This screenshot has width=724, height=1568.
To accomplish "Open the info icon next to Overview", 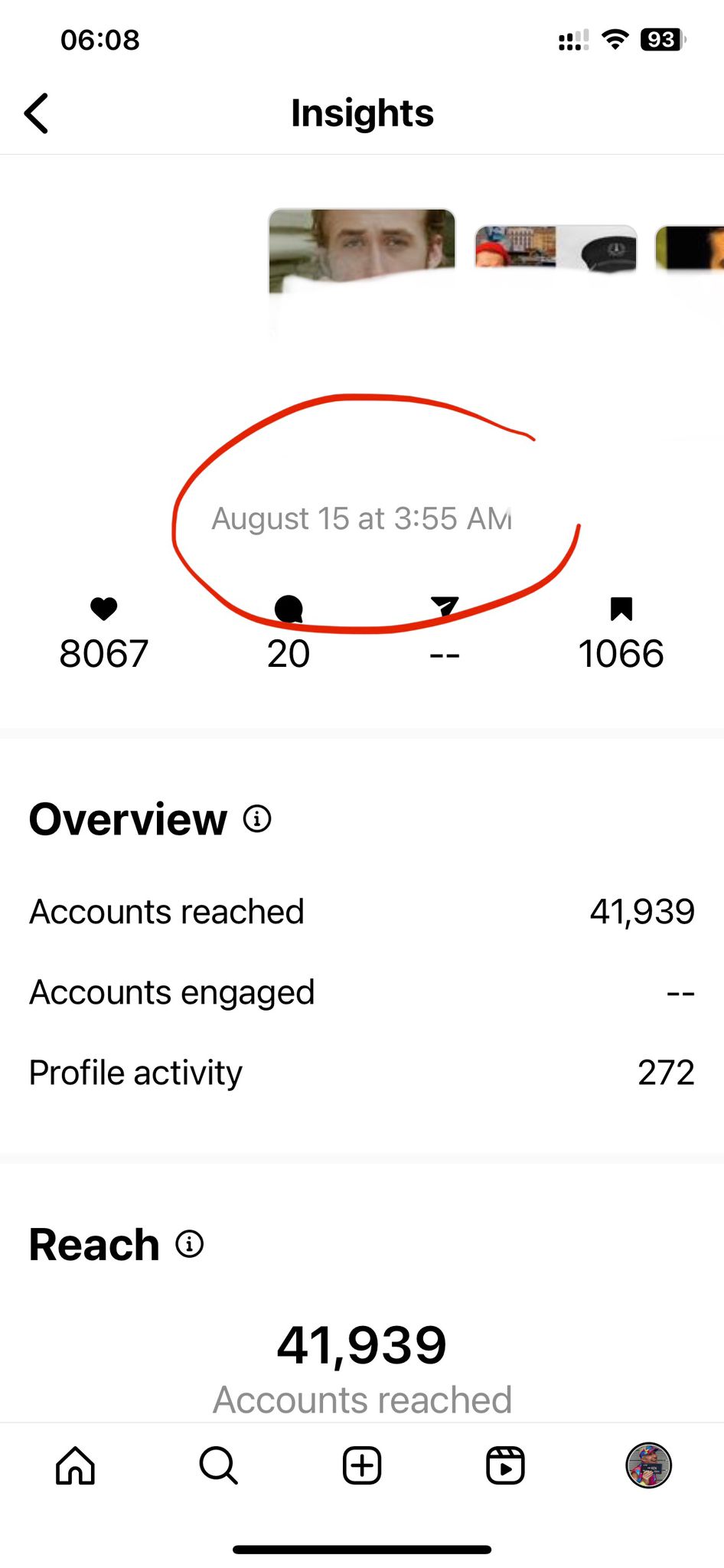I will tap(257, 818).
